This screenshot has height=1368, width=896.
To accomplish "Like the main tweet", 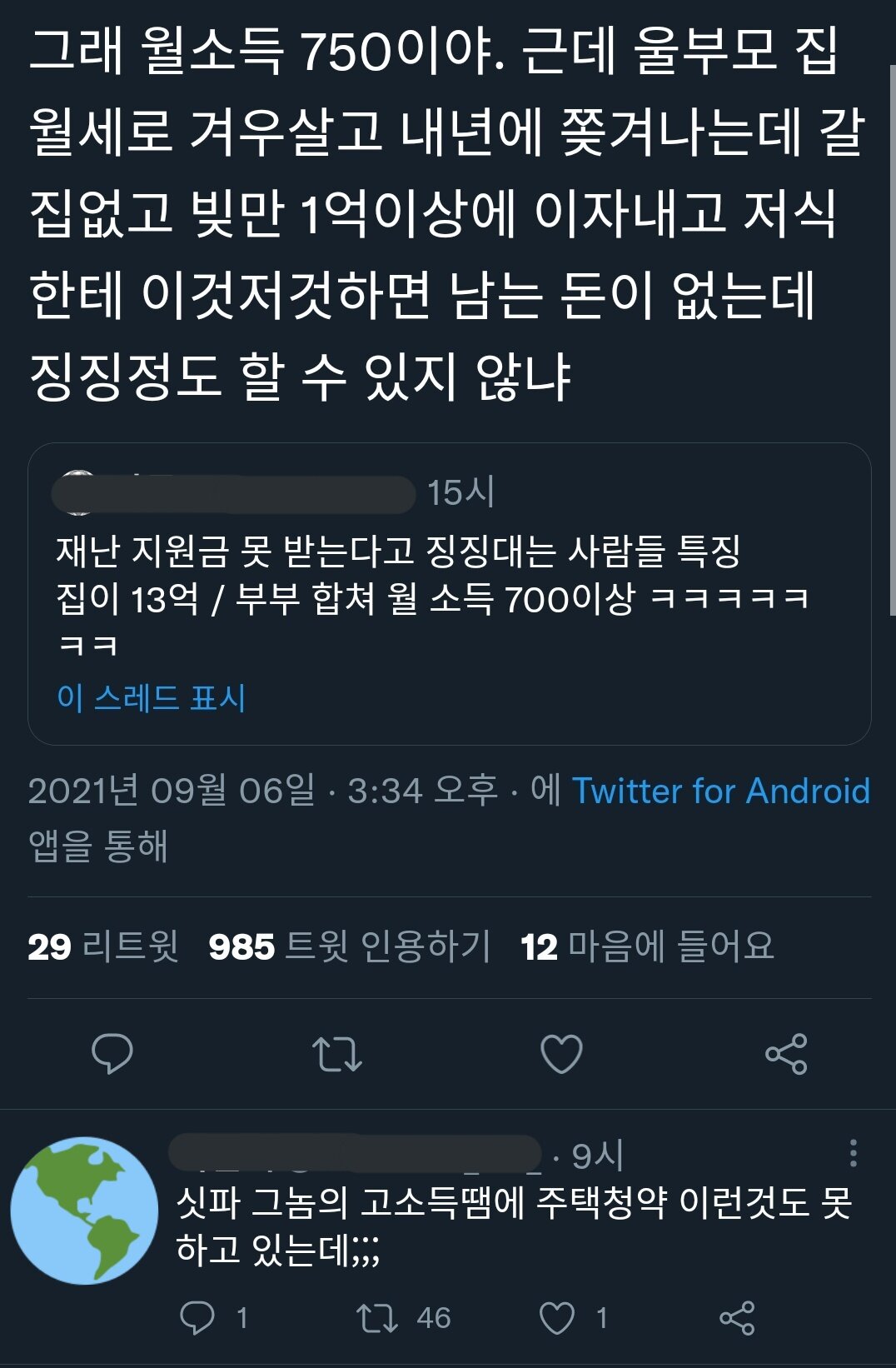I will 561,1053.
